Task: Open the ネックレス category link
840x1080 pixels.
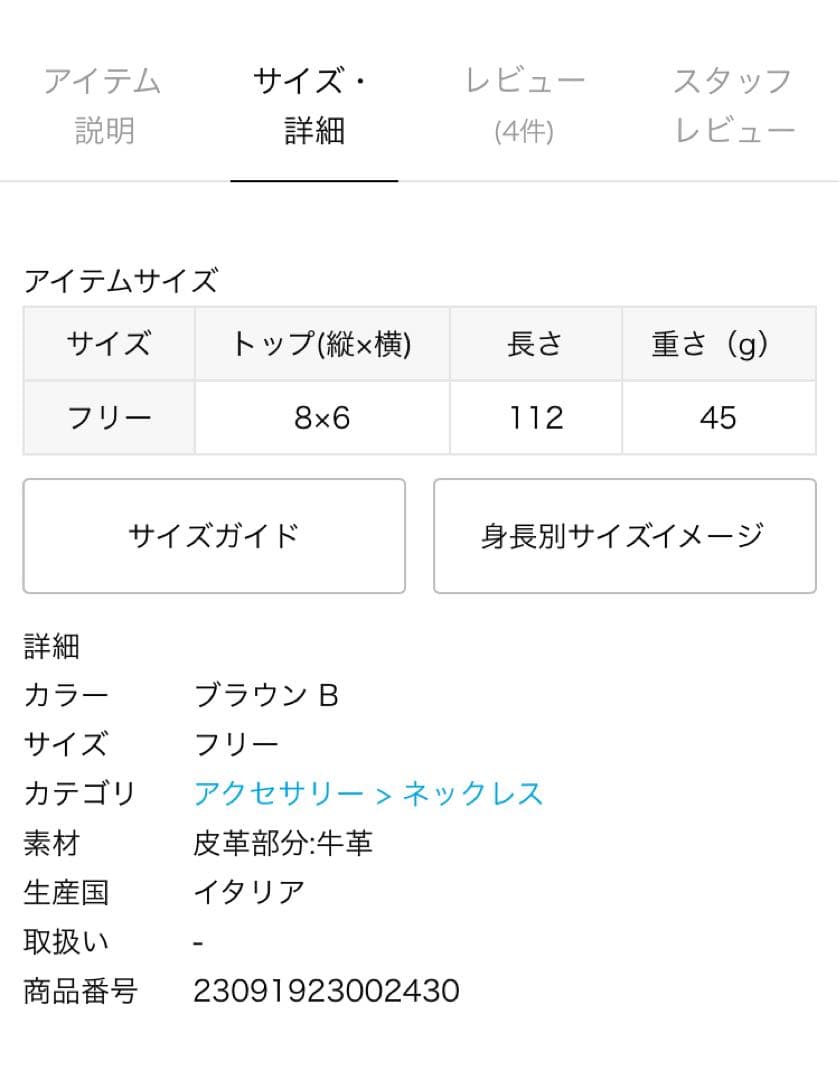Action: tap(472, 794)
